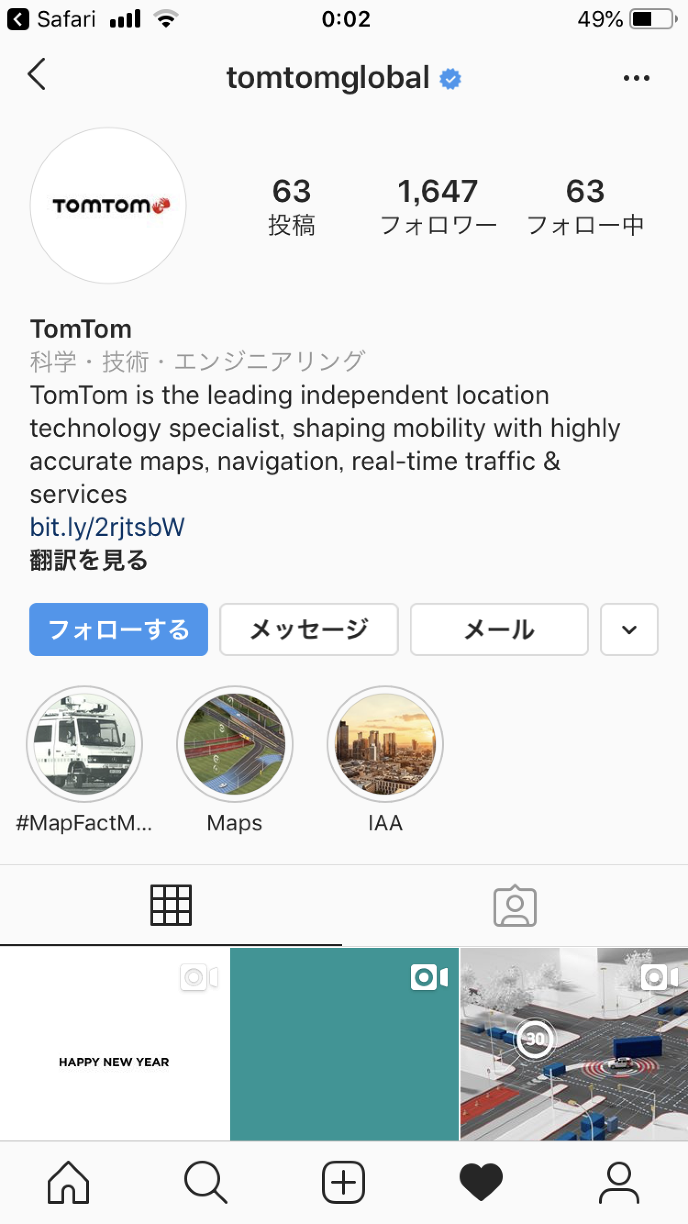This screenshot has height=1224, width=688.
Task: Open the search and explore tab
Action: pyautogui.click(x=206, y=1183)
